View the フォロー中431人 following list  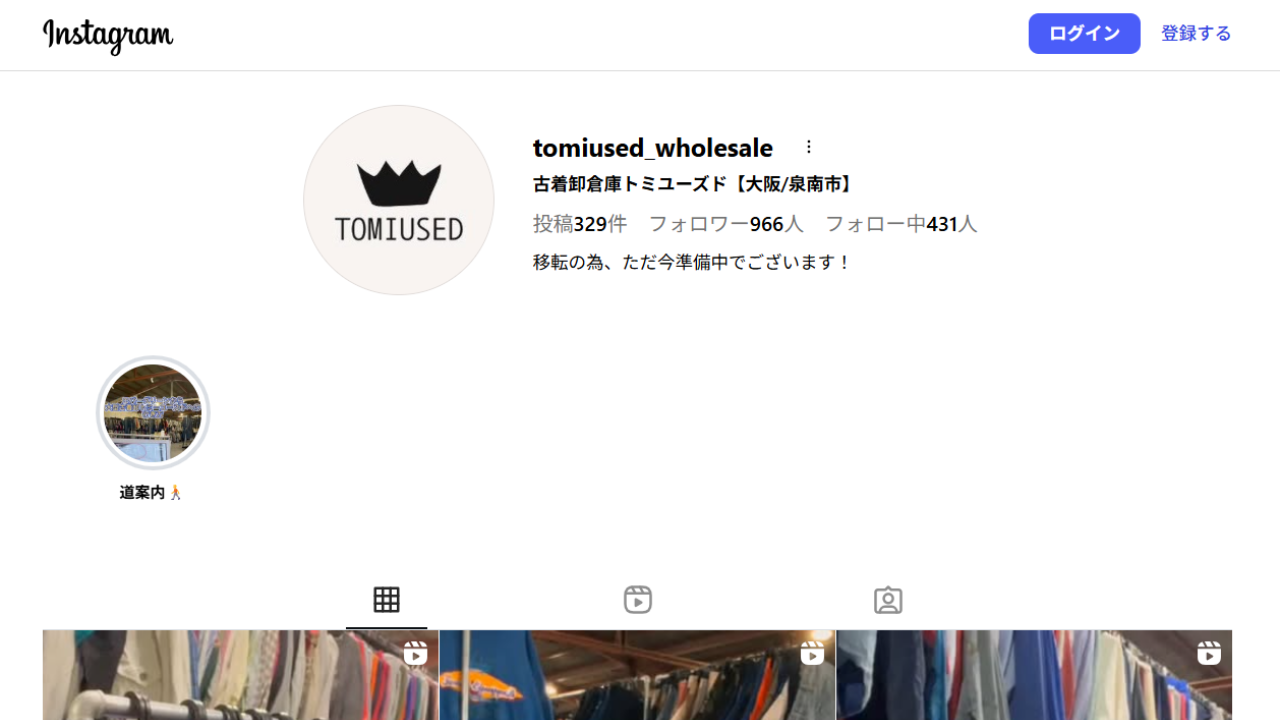pyautogui.click(x=901, y=224)
